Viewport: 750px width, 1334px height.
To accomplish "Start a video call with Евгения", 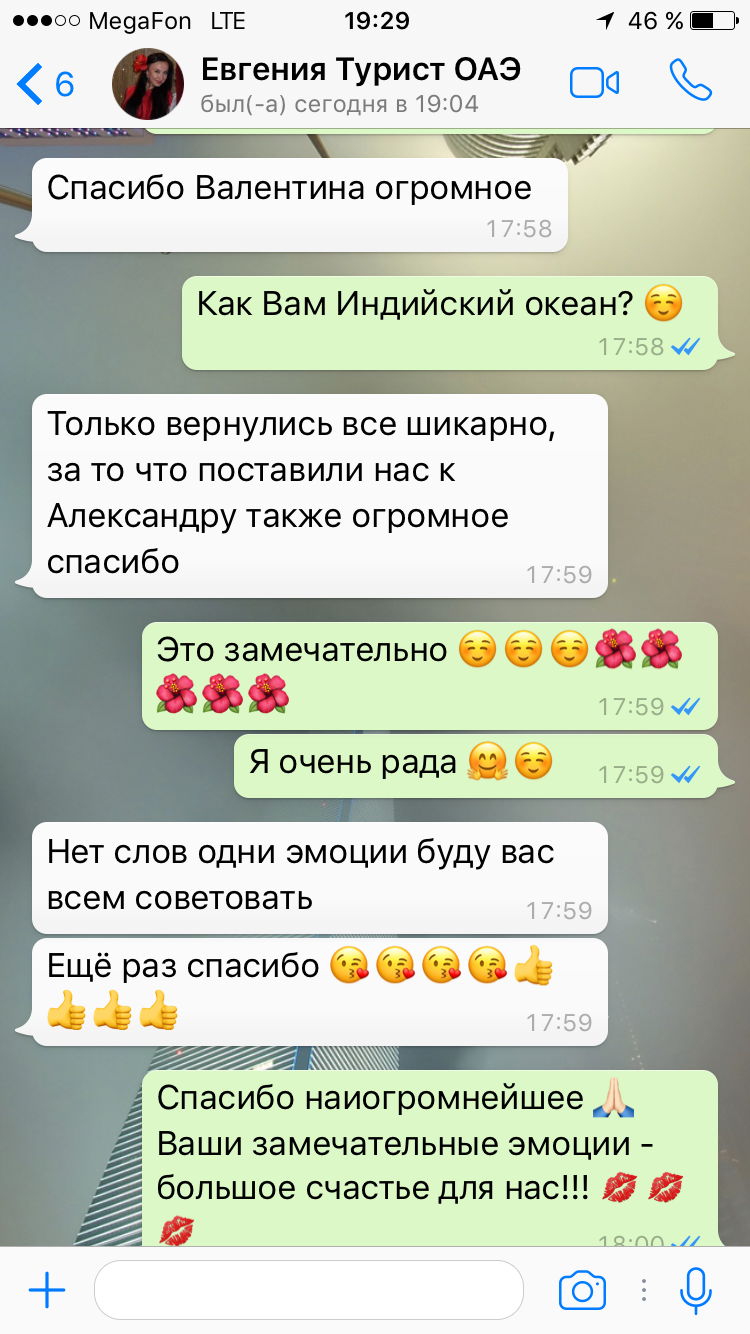I will pyautogui.click(x=595, y=83).
